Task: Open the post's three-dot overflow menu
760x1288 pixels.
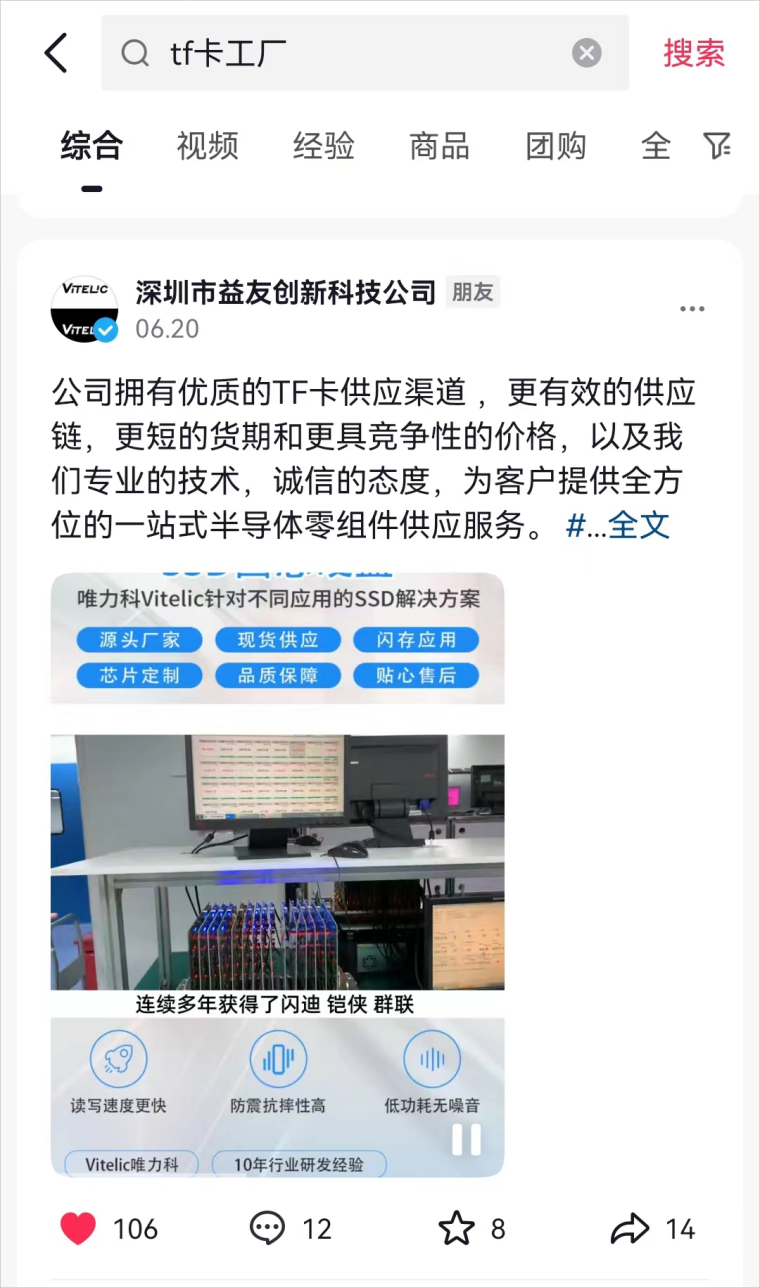Action: 693,309
